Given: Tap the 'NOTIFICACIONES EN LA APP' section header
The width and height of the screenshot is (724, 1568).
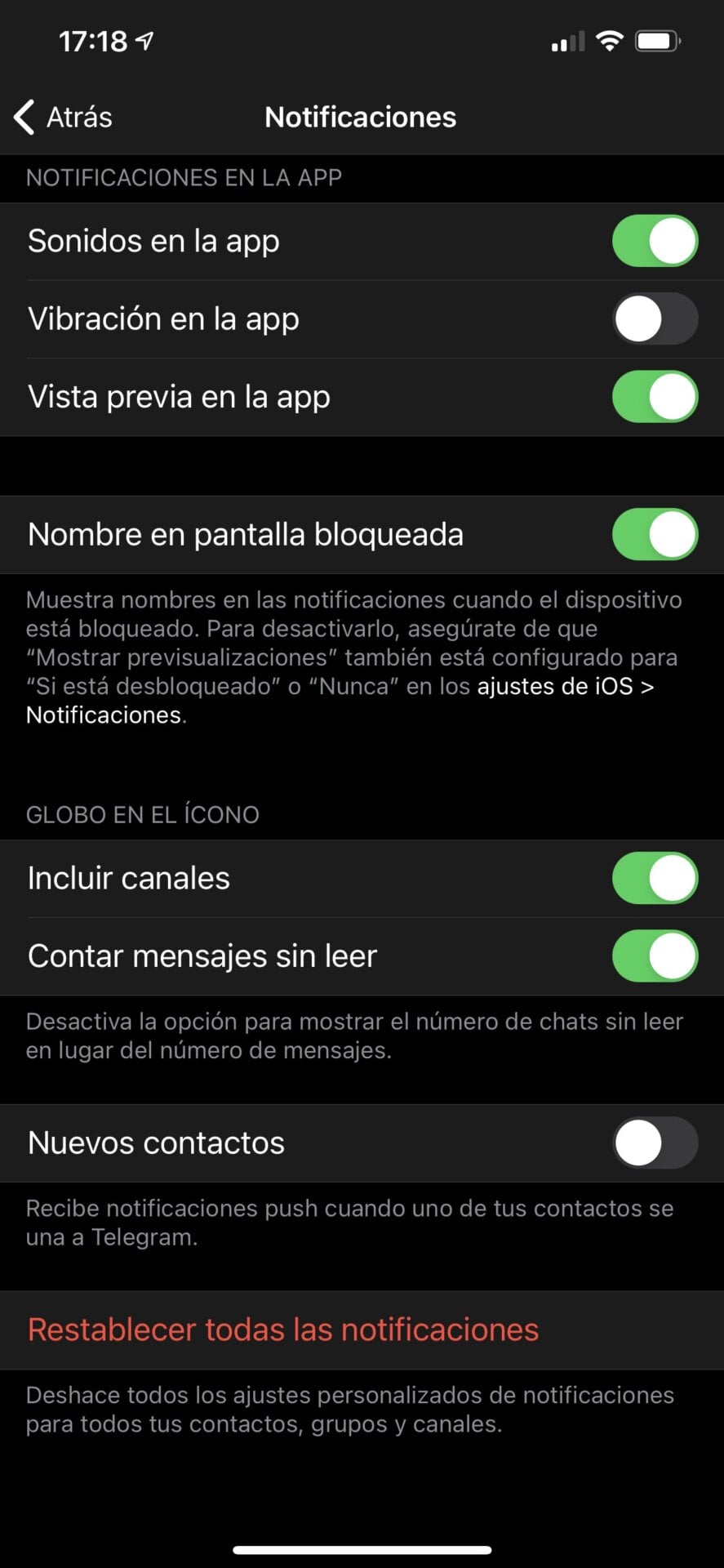Looking at the screenshot, I should coord(184,177).
